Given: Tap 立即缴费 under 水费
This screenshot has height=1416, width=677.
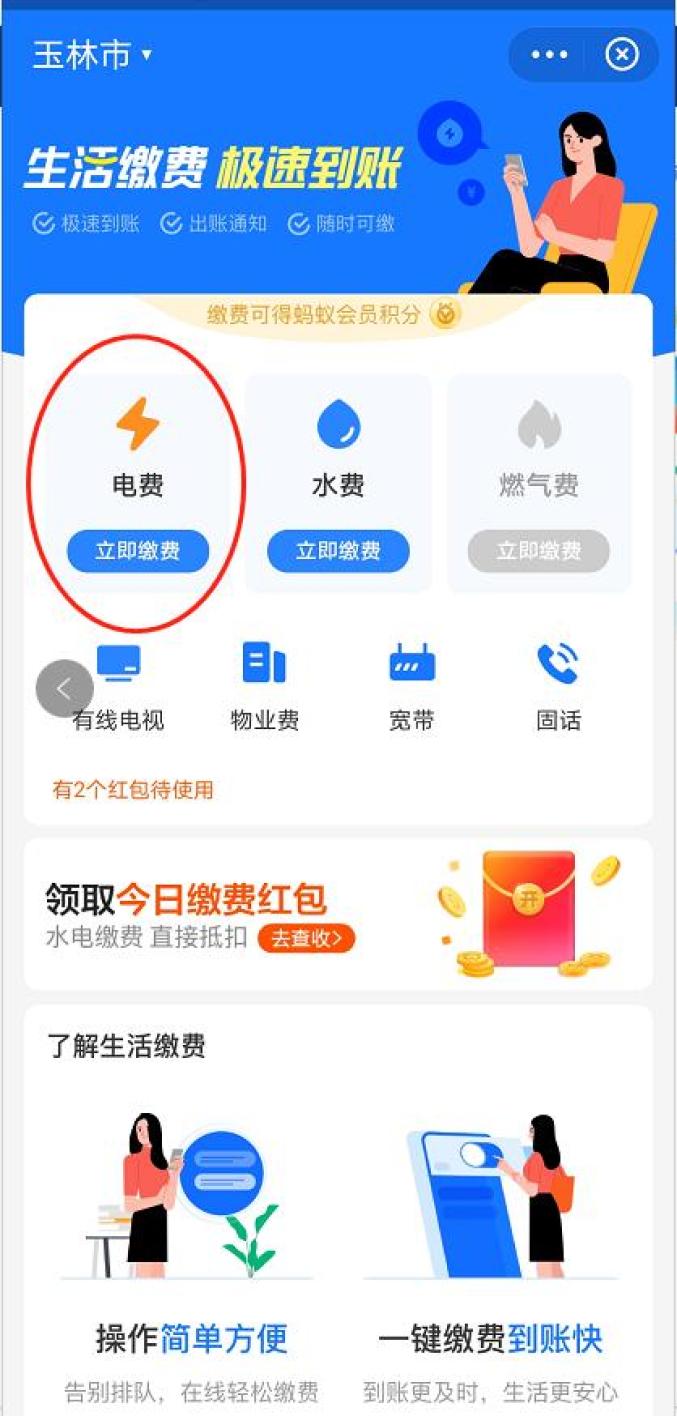Looking at the screenshot, I should click(x=338, y=551).
